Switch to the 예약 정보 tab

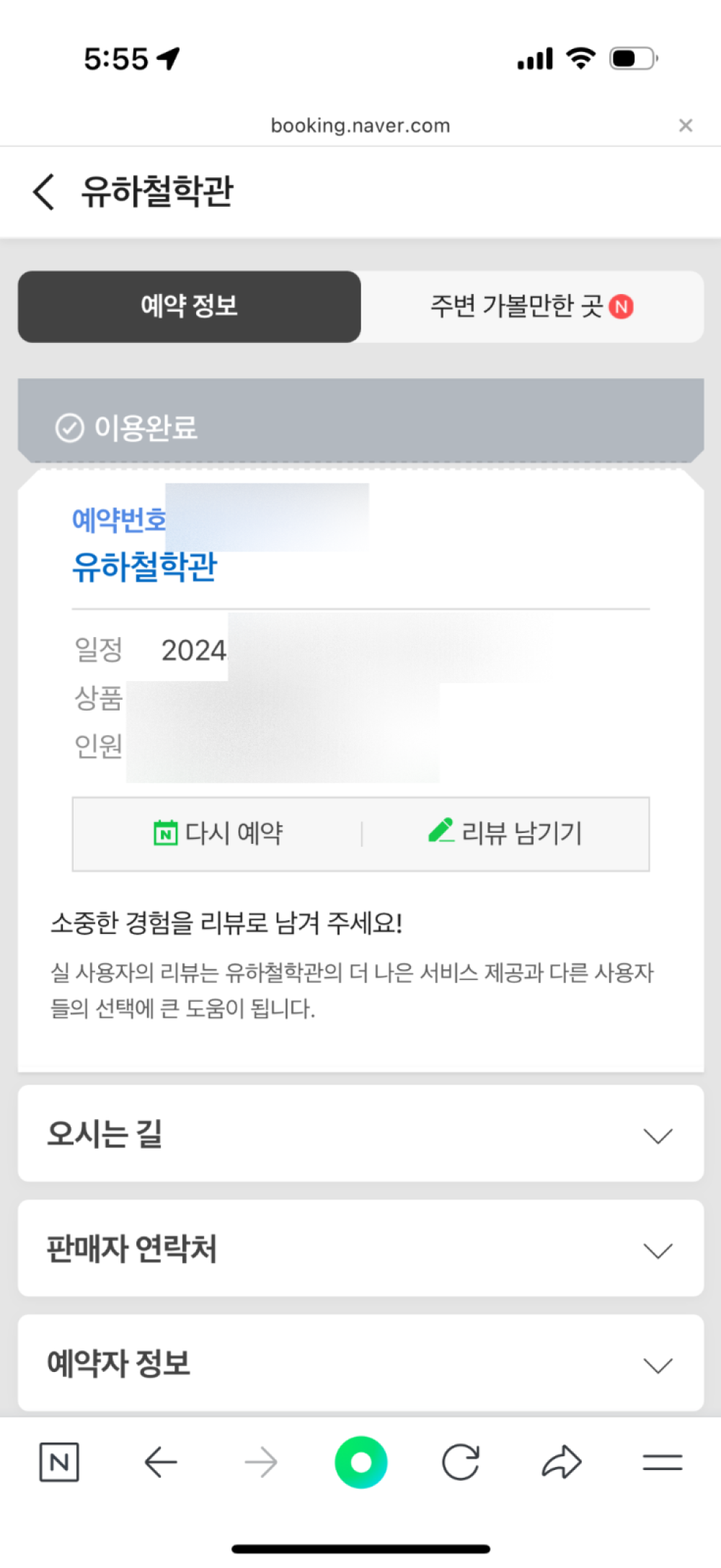[x=189, y=306]
